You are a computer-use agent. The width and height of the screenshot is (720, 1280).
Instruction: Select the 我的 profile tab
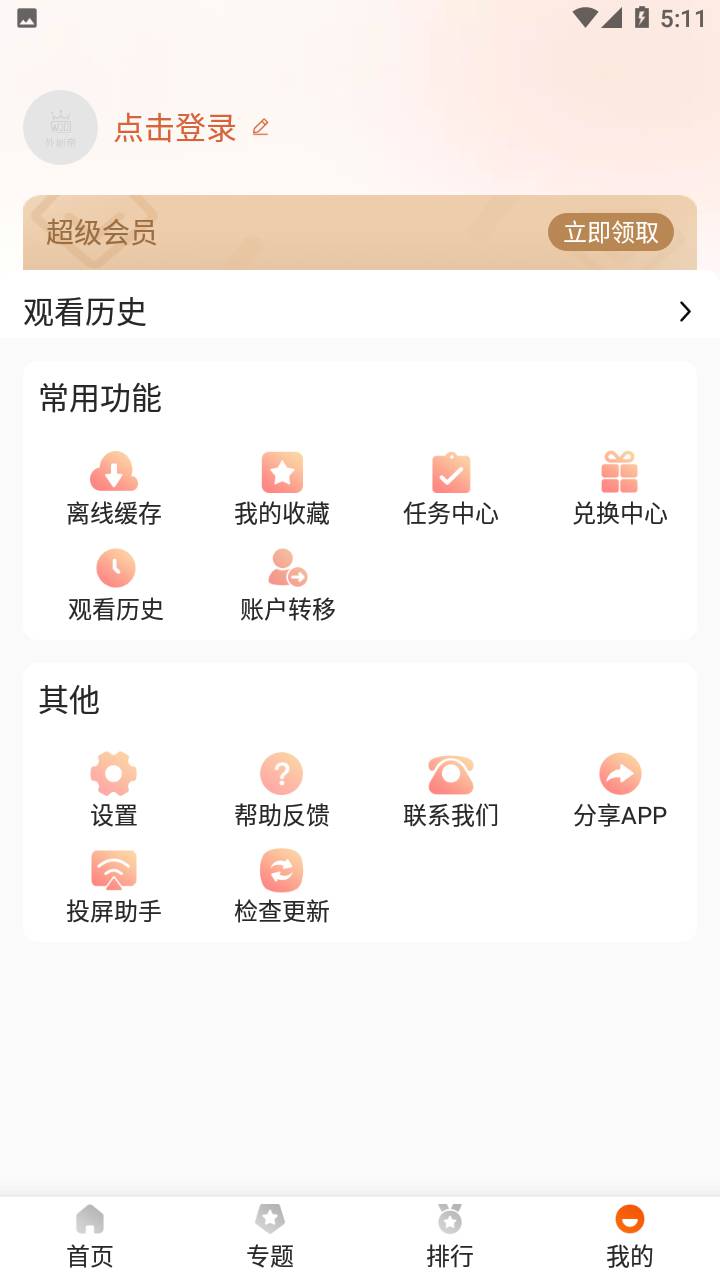[630, 1237]
